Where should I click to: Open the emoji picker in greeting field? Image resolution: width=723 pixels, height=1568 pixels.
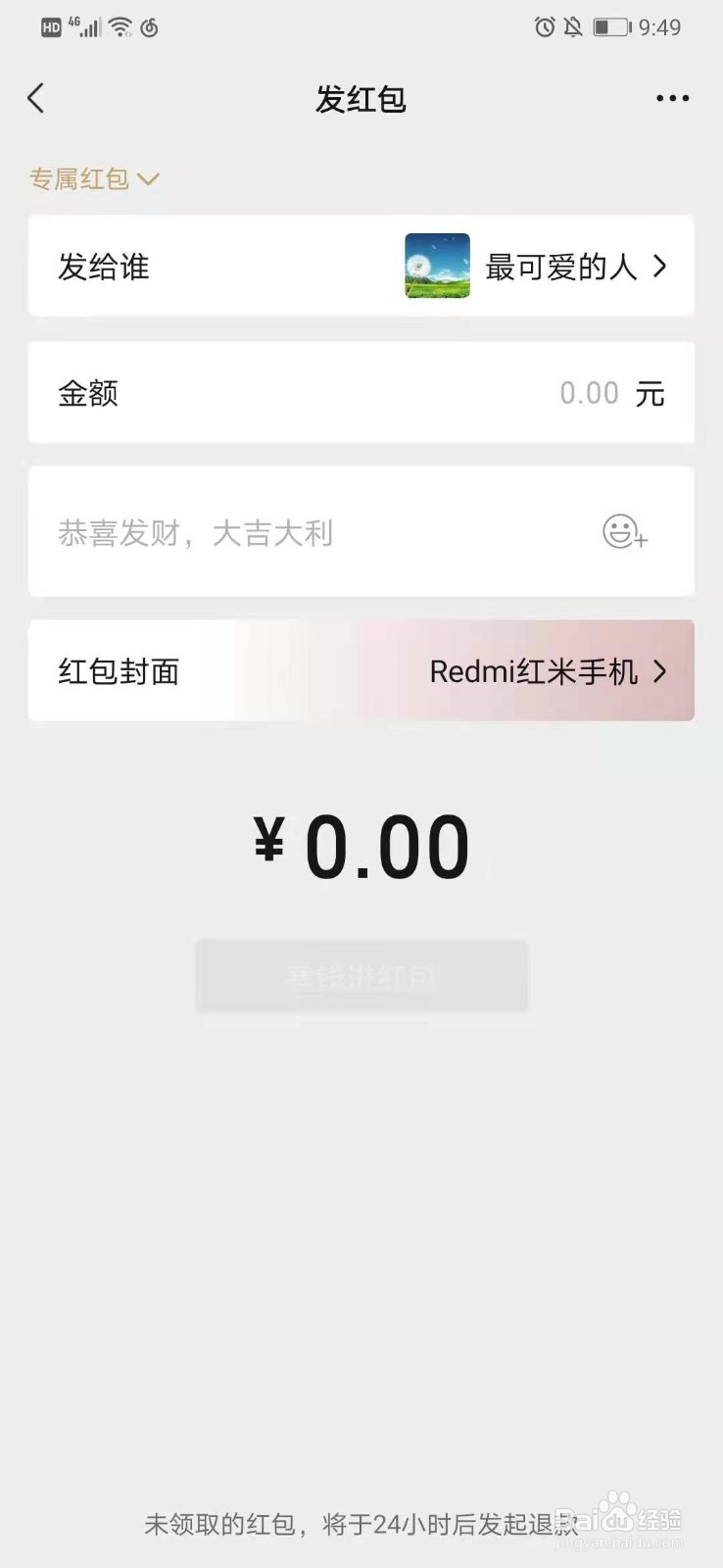[624, 532]
